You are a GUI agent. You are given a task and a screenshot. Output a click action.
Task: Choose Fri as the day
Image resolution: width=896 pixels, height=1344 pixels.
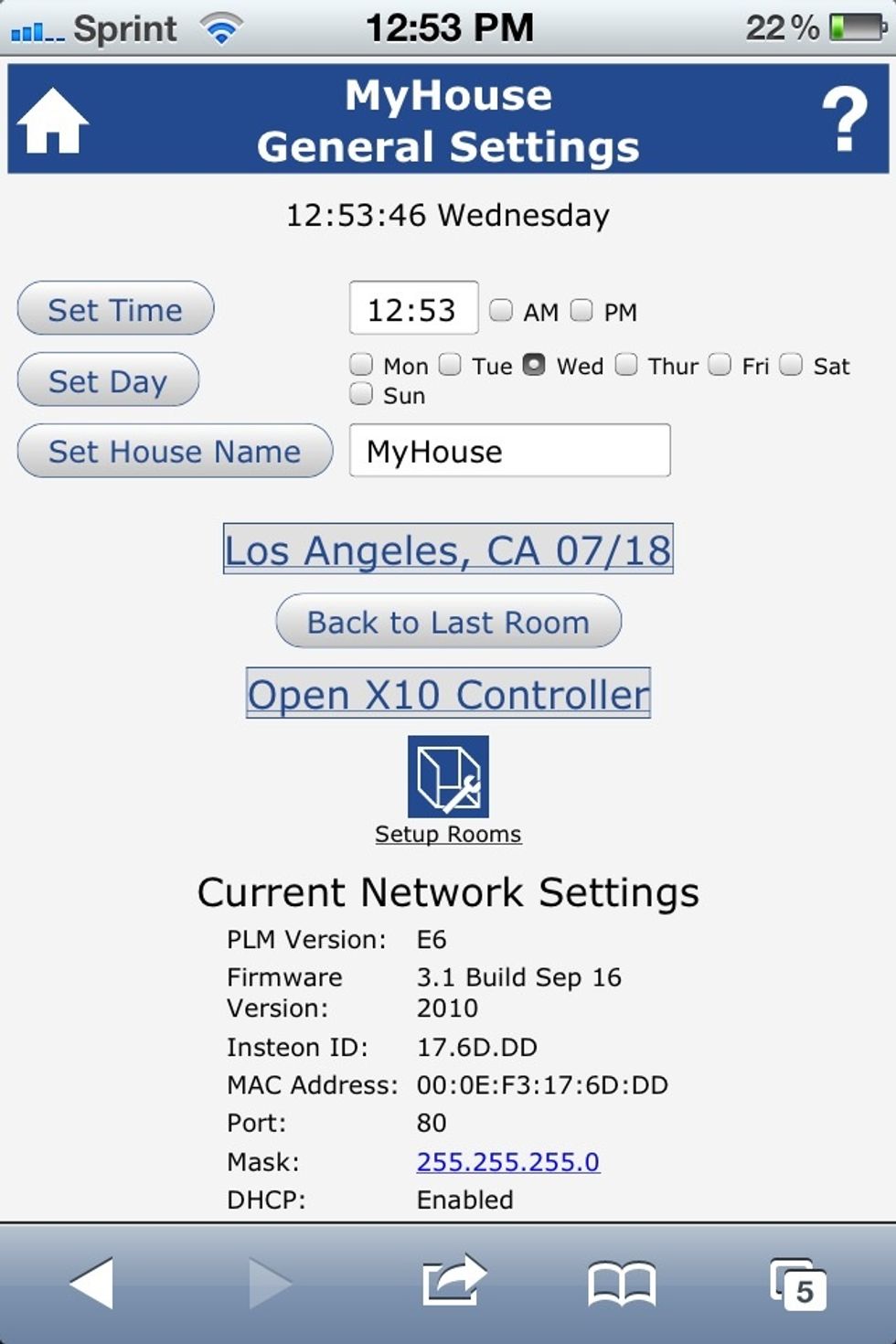point(720,365)
